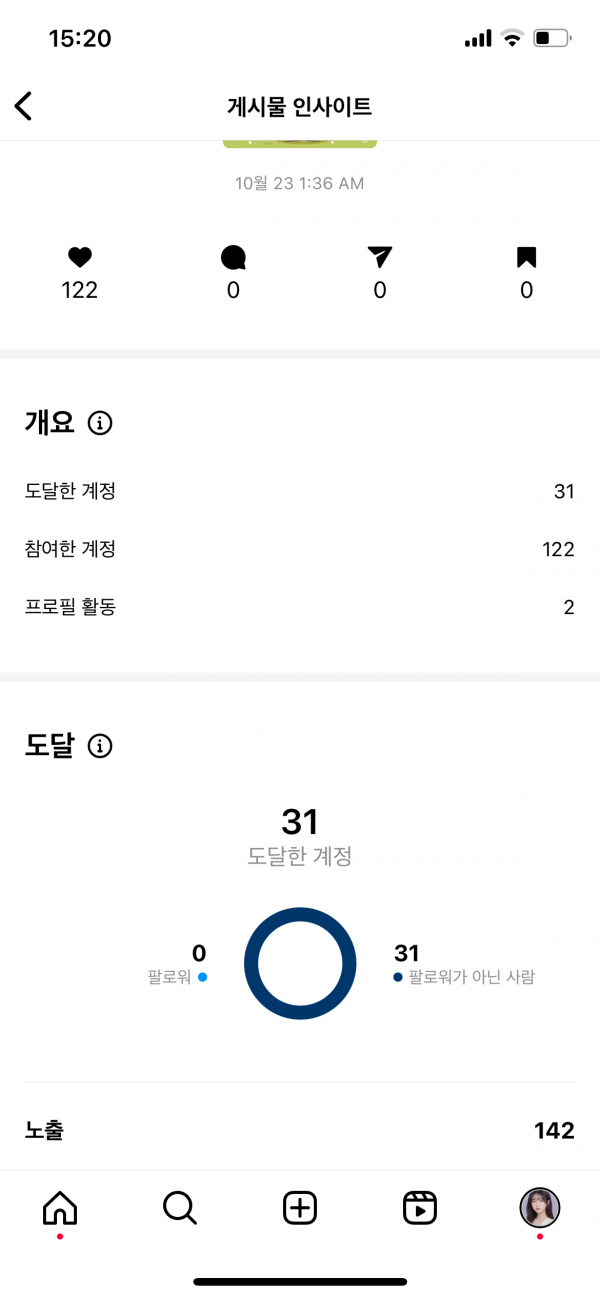Open the info icon next to 도달
The width and height of the screenshot is (600, 1298).
(100, 746)
